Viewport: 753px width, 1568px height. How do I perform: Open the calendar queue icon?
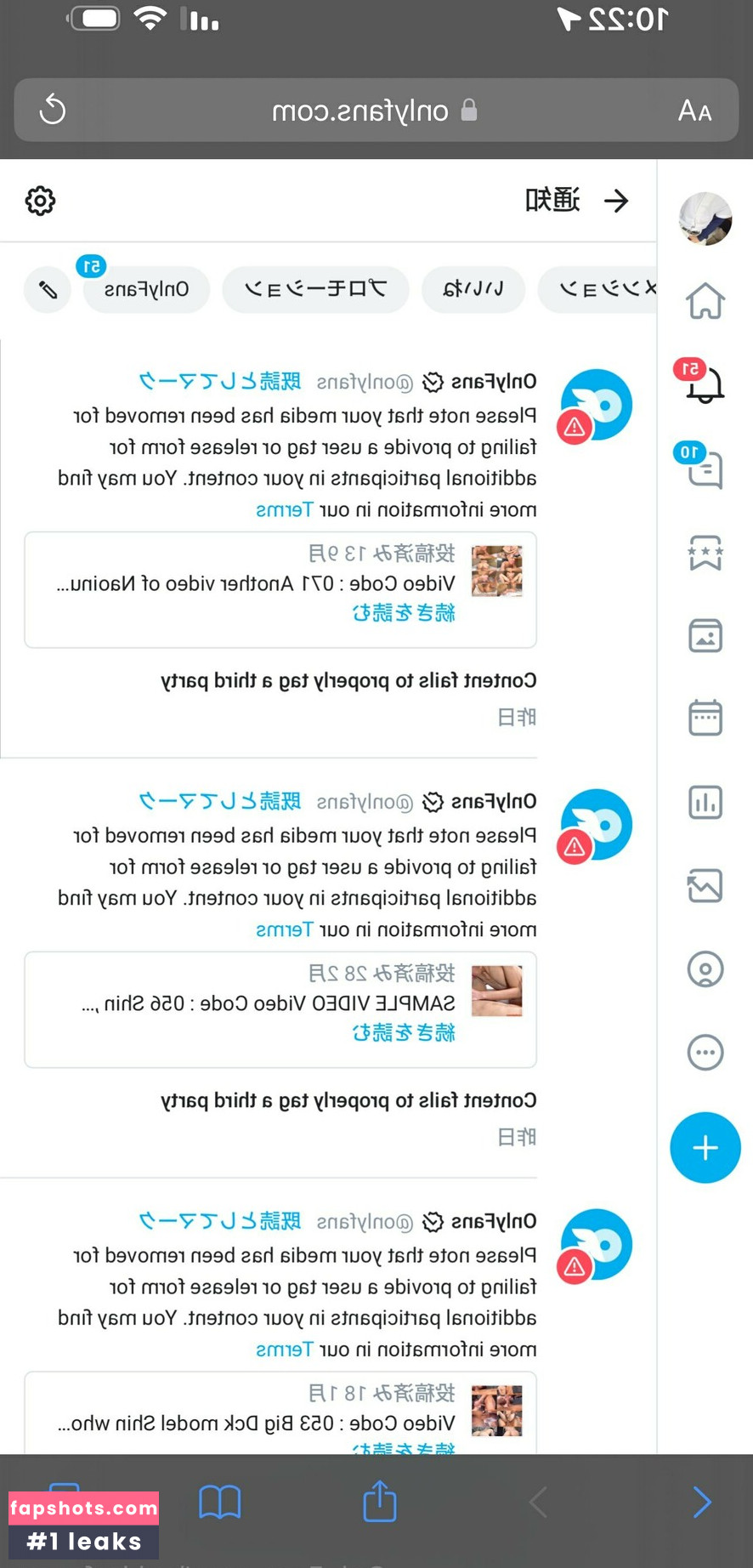click(x=705, y=718)
